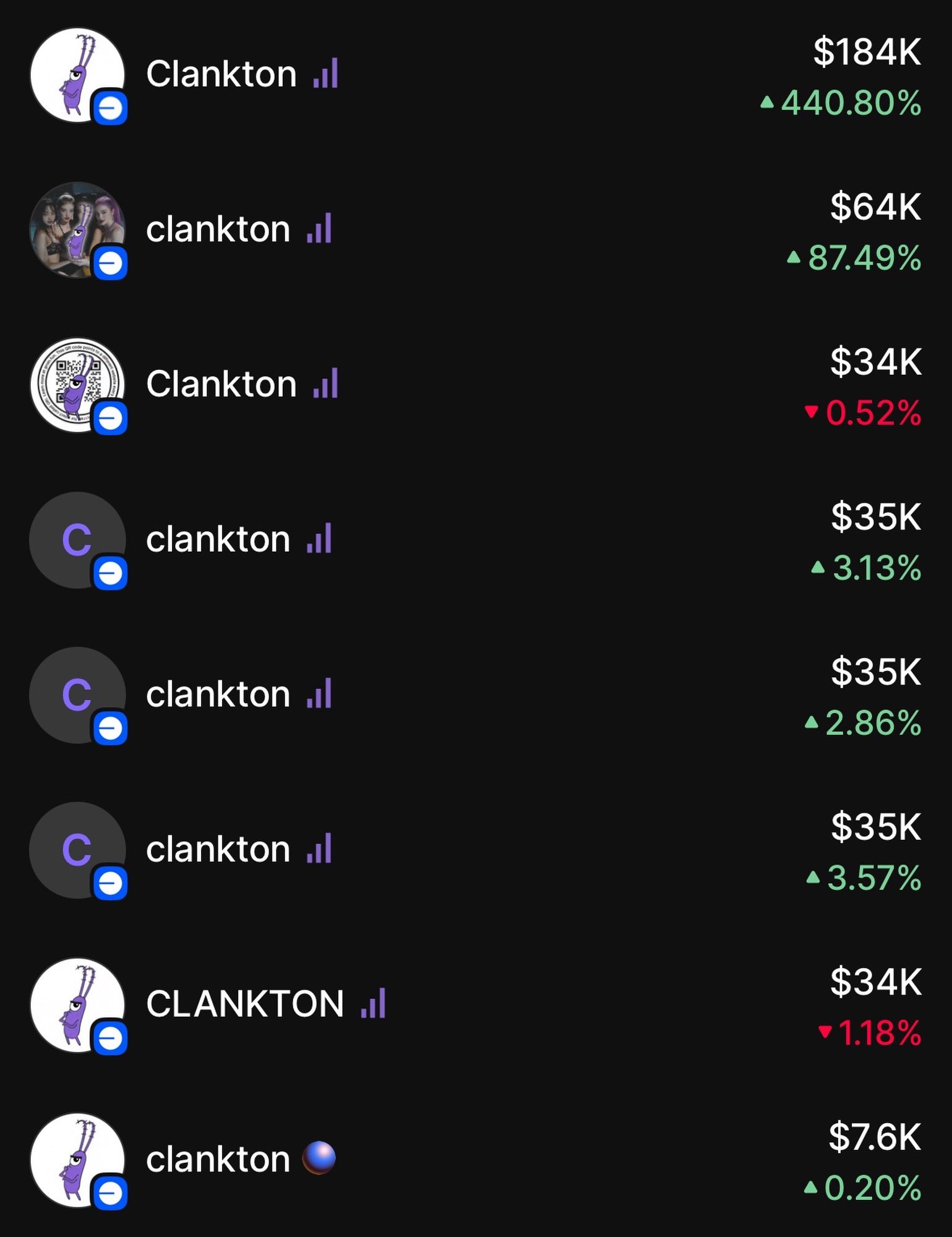Tap the clankton row showing 2.86% gain
The width and height of the screenshot is (952, 1237).
click(218, 695)
